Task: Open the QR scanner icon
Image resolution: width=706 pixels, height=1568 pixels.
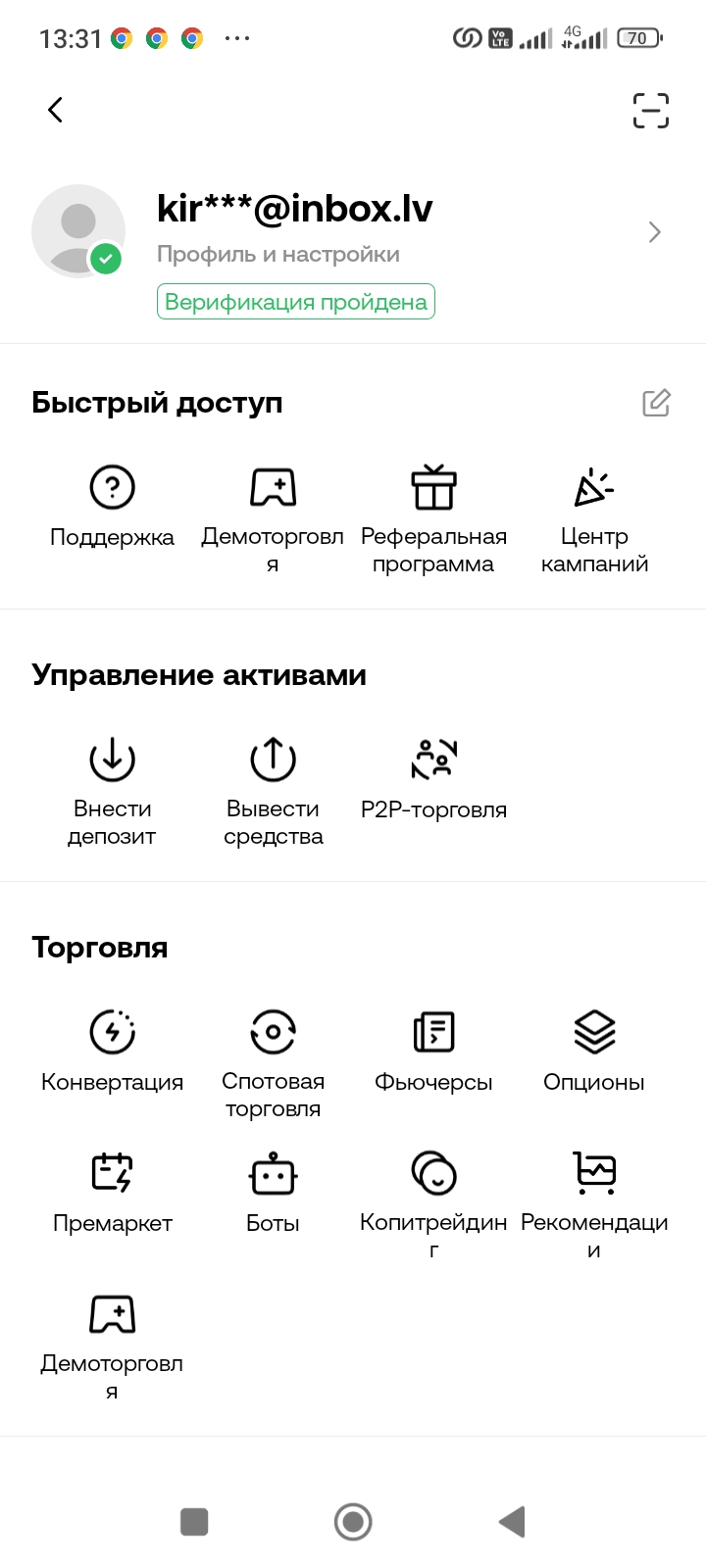Action: pyautogui.click(x=650, y=111)
